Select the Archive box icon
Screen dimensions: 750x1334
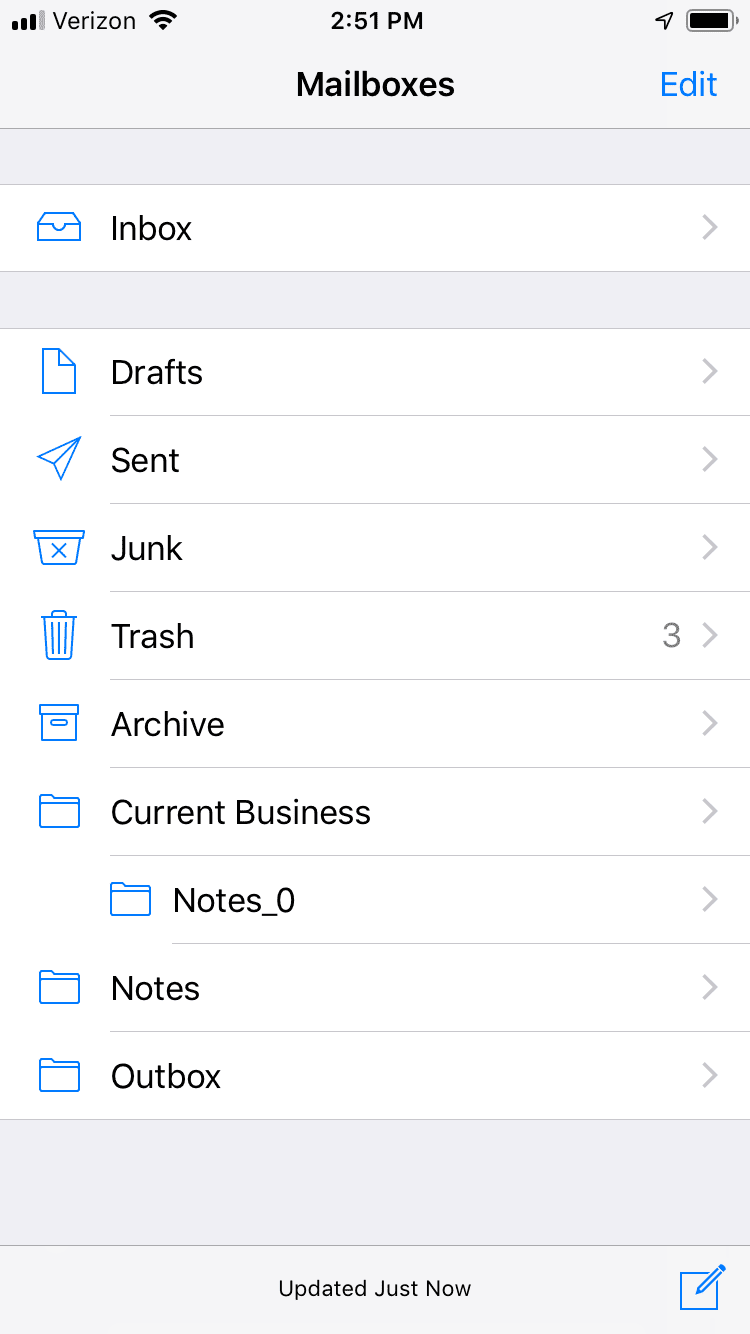coord(59,723)
